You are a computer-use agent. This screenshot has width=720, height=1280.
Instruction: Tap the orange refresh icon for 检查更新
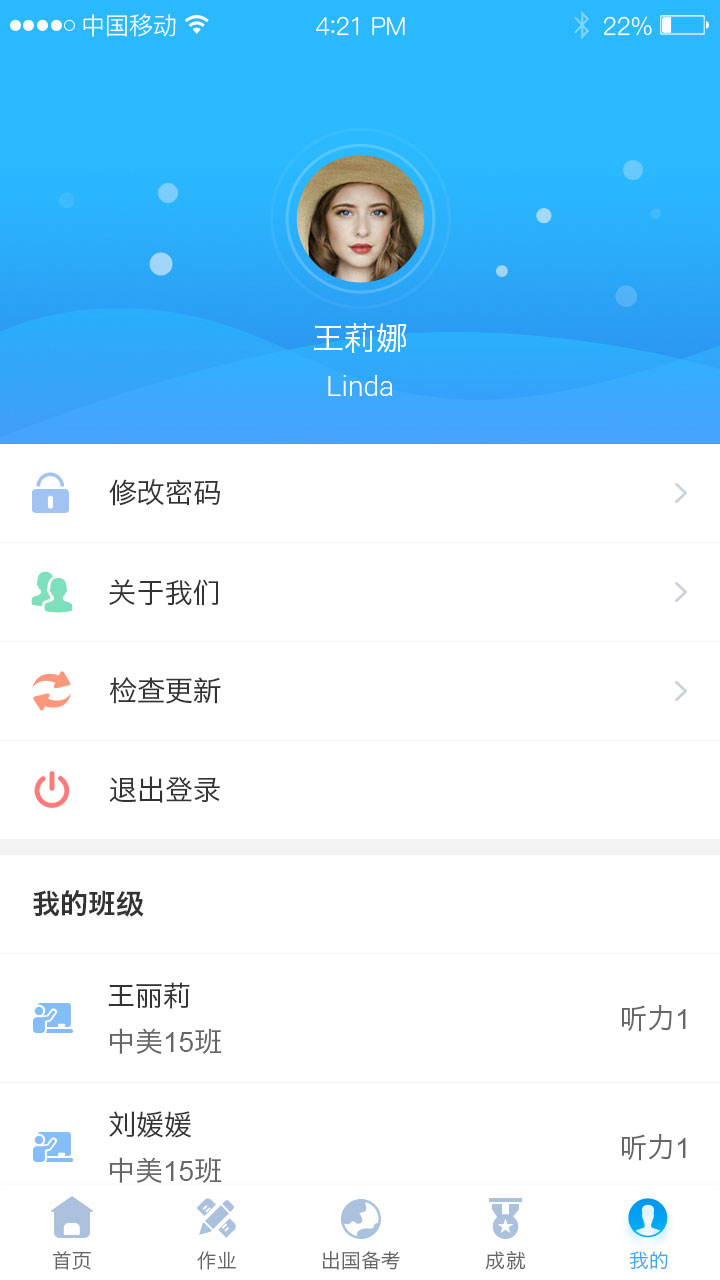pyautogui.click(x=52, y=691)
